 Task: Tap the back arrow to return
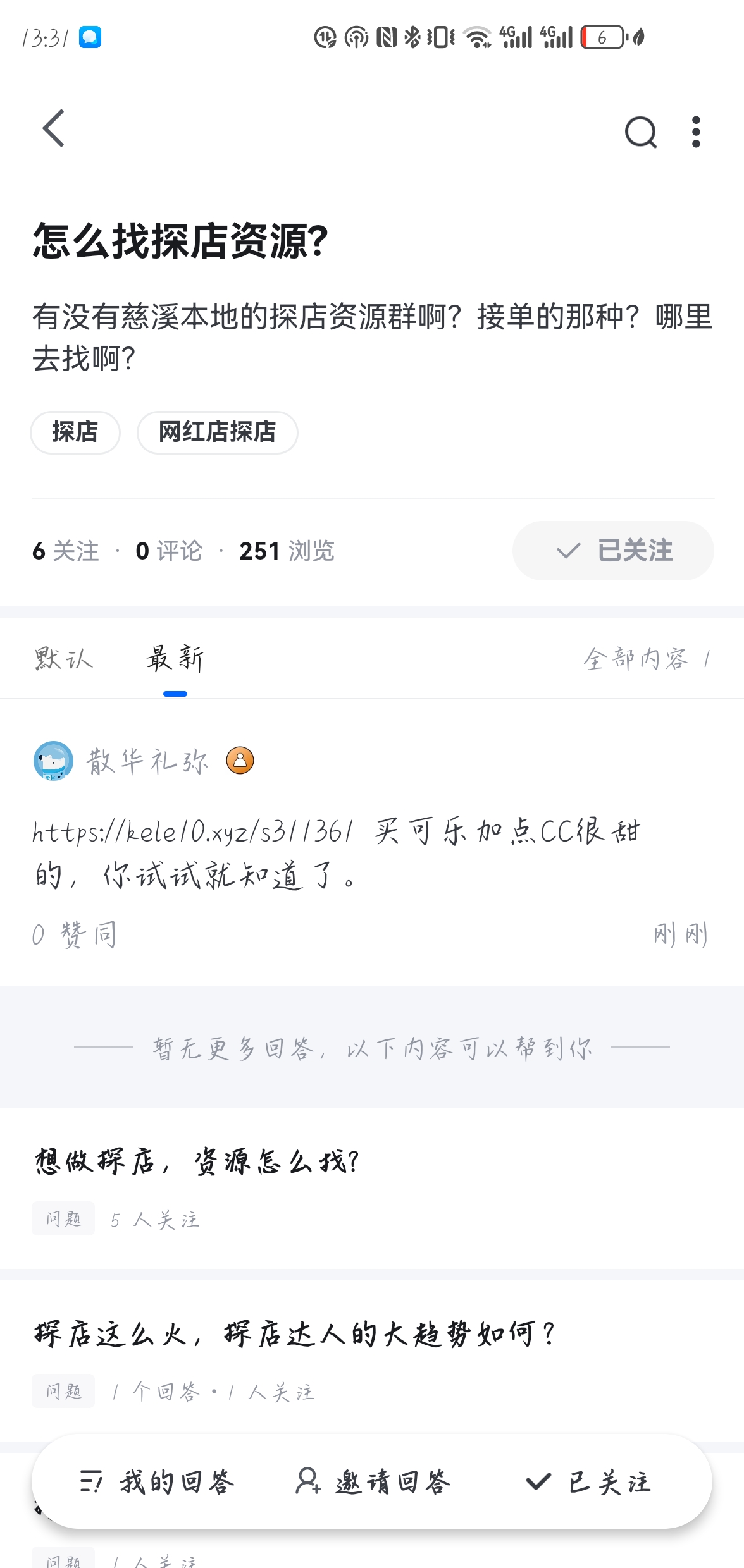[54, 131]
